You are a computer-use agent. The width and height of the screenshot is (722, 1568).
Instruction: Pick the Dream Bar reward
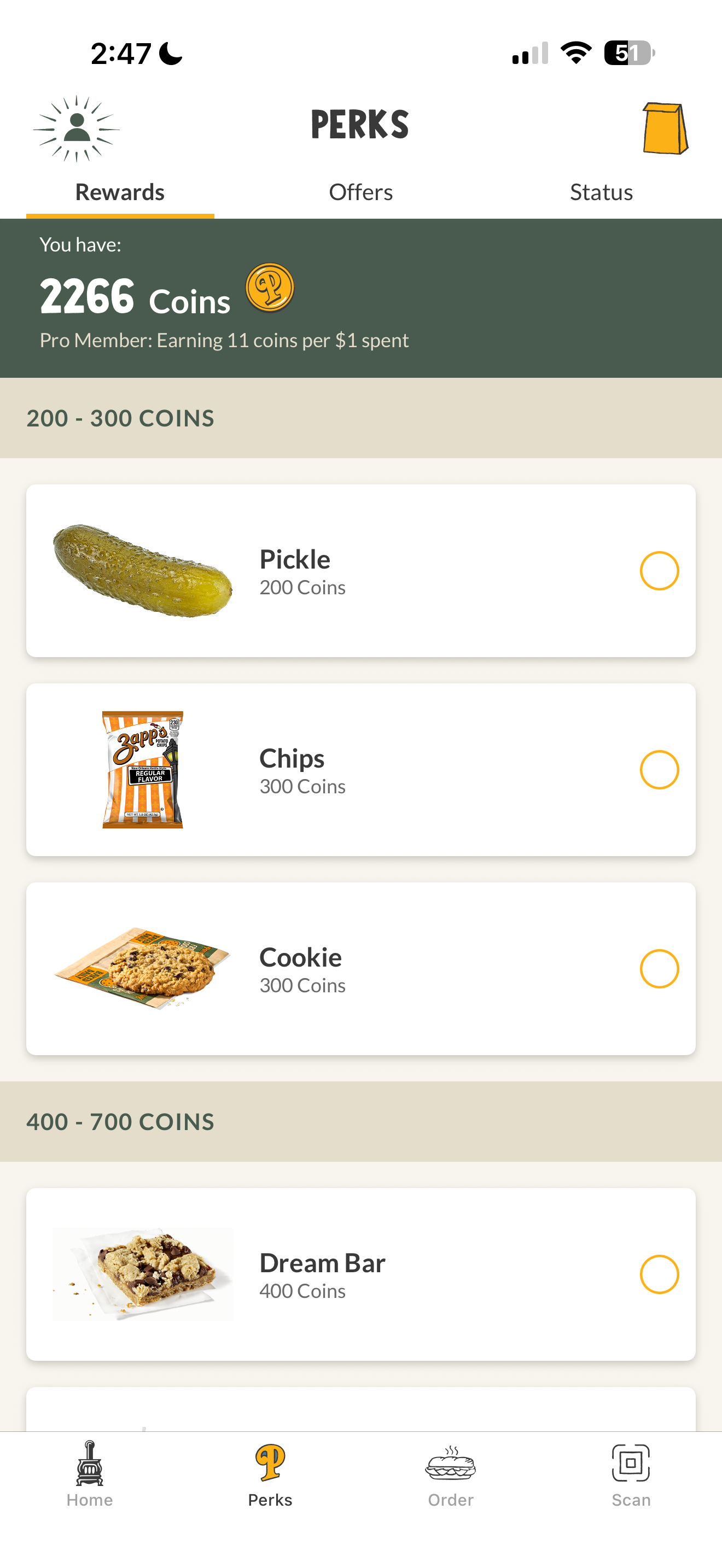pos(659,1274)
